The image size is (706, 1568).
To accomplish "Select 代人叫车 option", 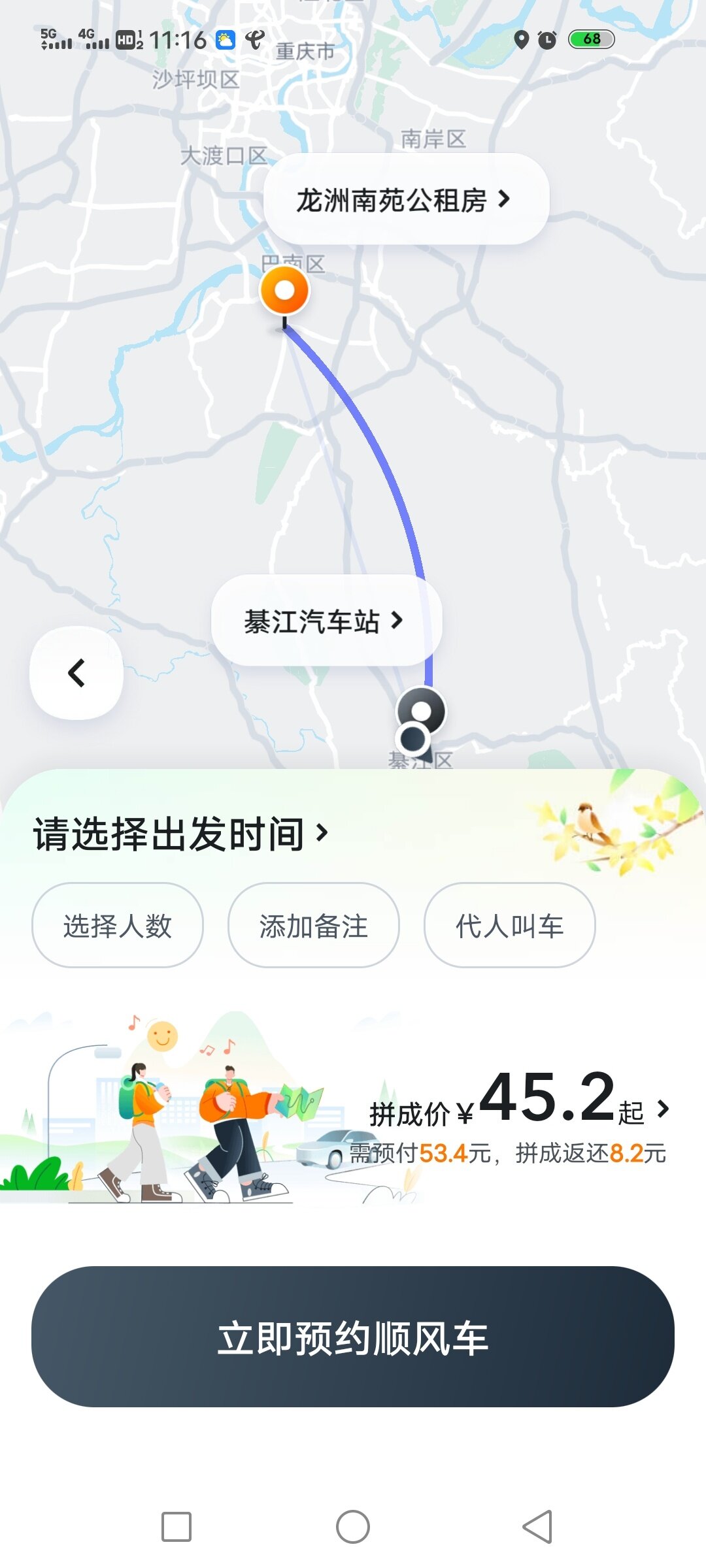I will click(x=510, y=925).
